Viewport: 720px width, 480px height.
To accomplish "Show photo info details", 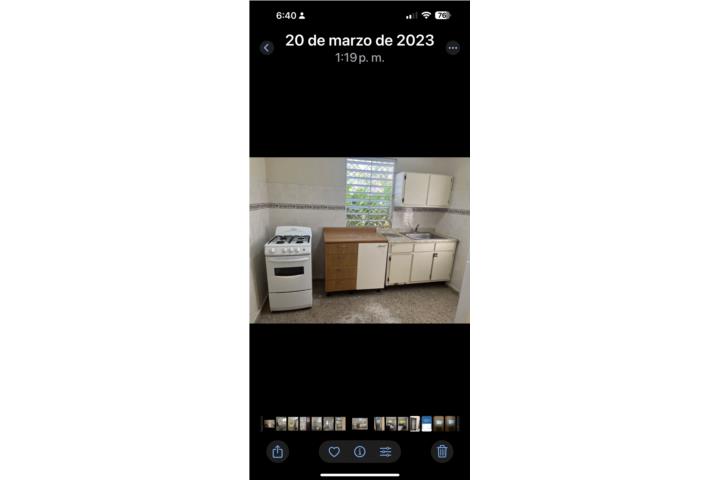I will point(360,452).
